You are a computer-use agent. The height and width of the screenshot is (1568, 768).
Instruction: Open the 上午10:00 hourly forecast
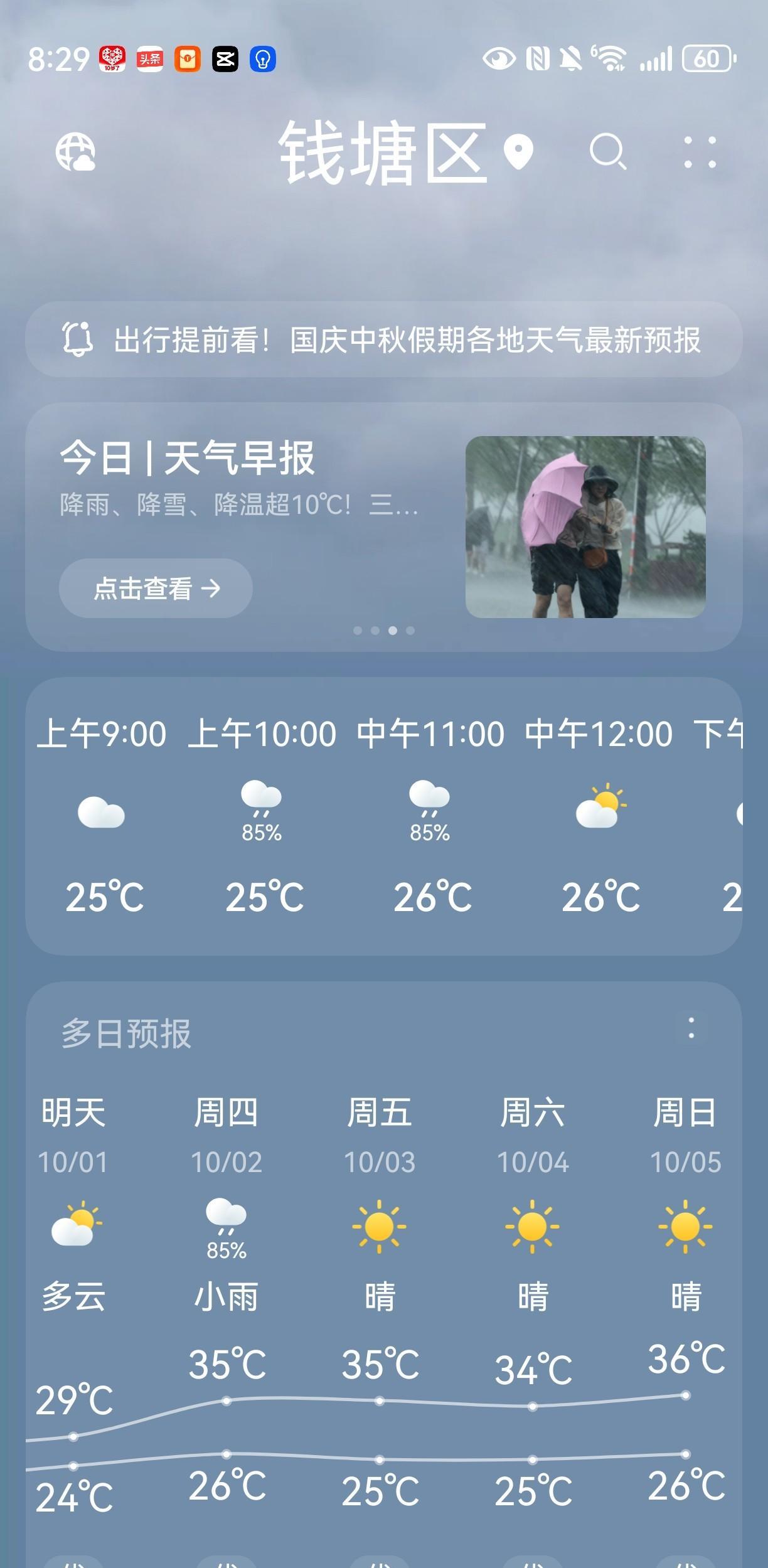pyautogui.click(x=262, y=816)
